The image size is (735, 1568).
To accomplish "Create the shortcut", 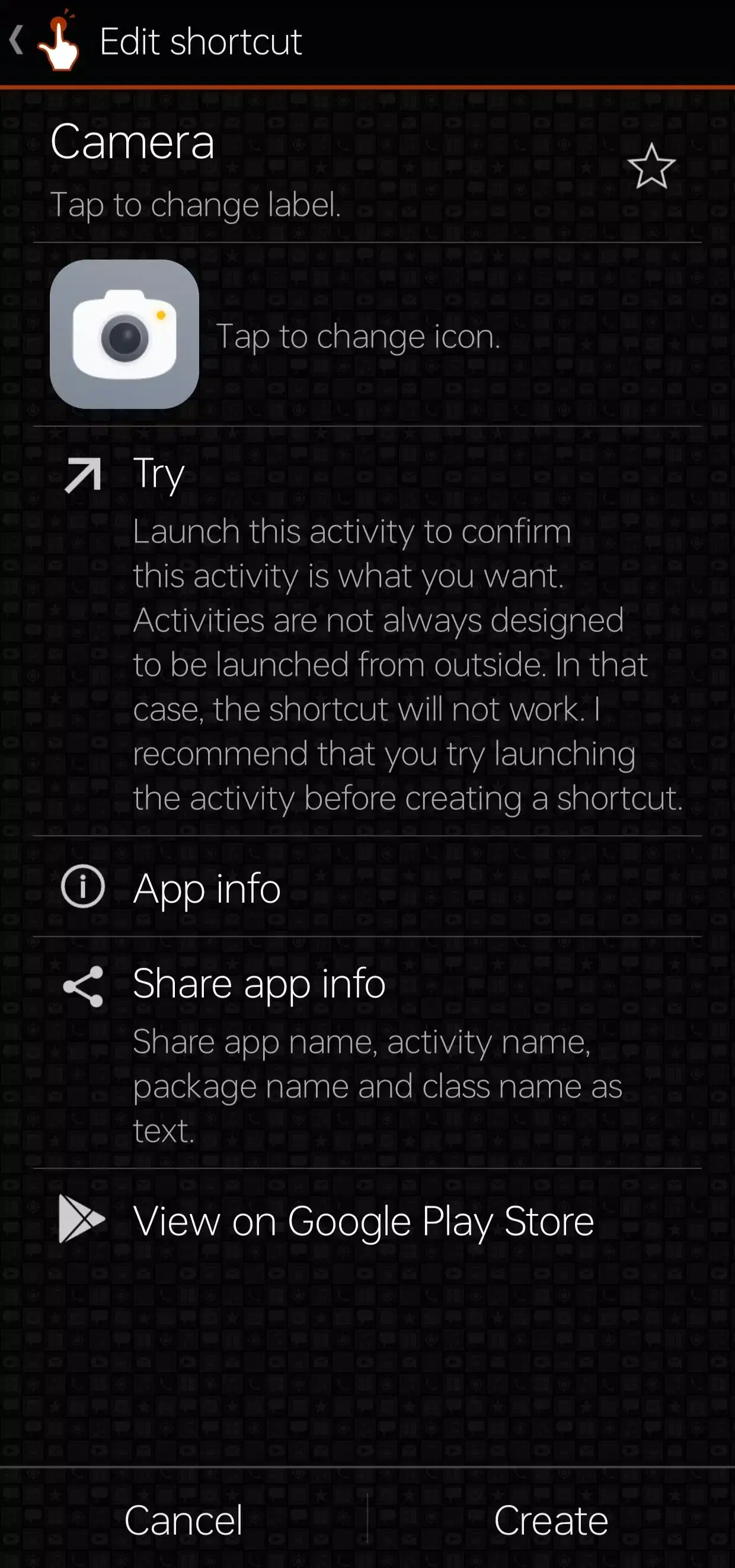I will (551, 1520).
